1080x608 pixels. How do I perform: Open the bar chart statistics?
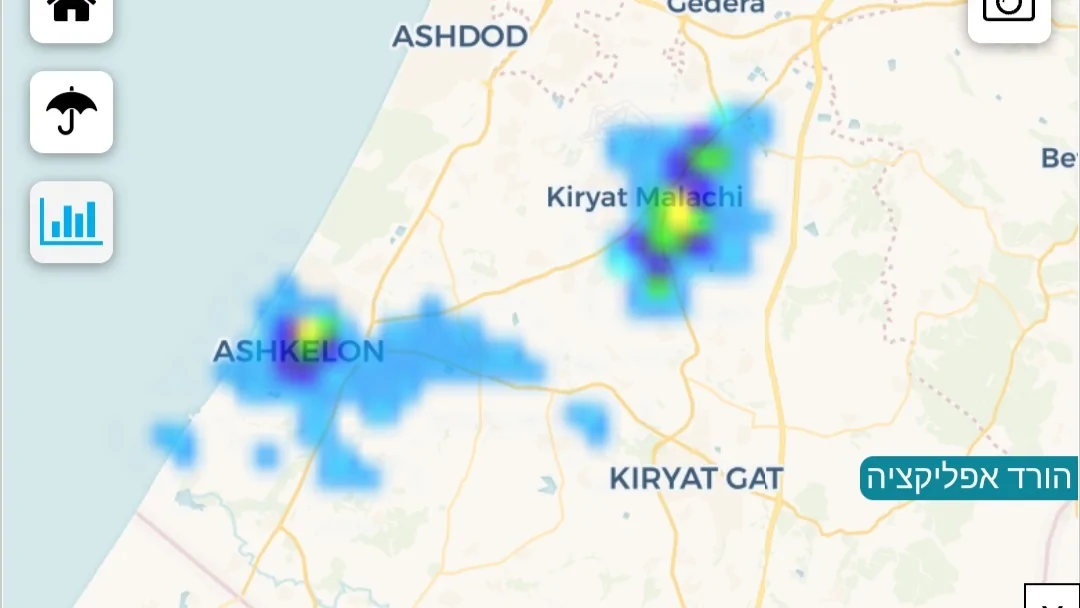coord(71,221)
